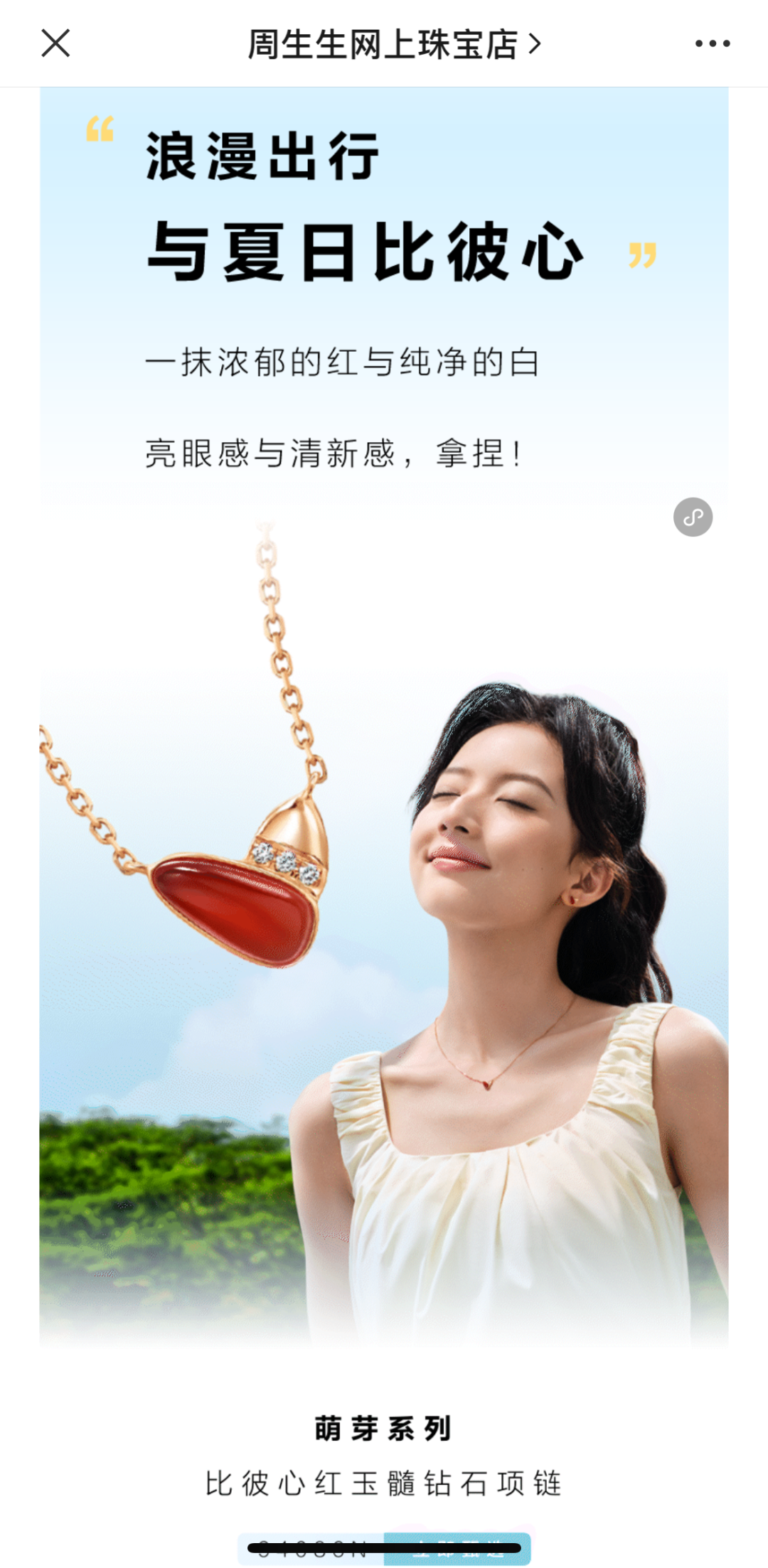Open the three-dot overflow menu

point(712,43)
